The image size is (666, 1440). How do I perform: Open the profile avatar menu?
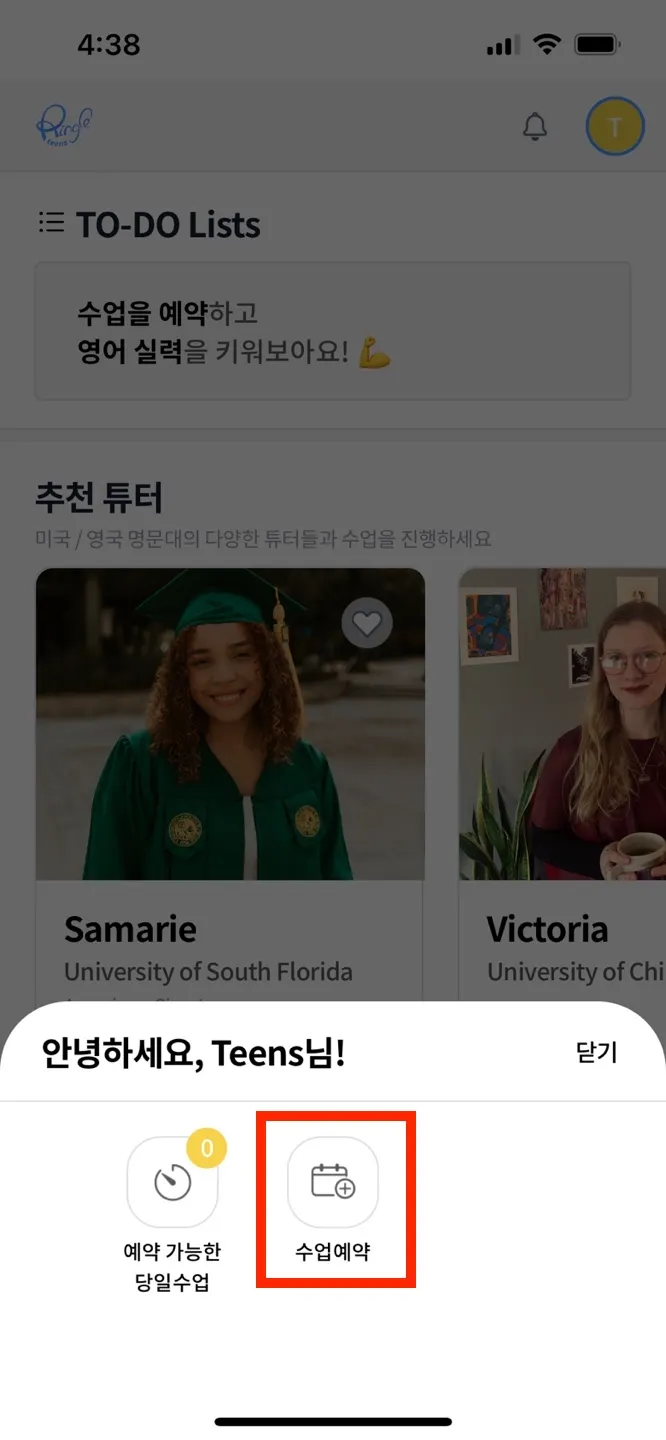[614, 127]
